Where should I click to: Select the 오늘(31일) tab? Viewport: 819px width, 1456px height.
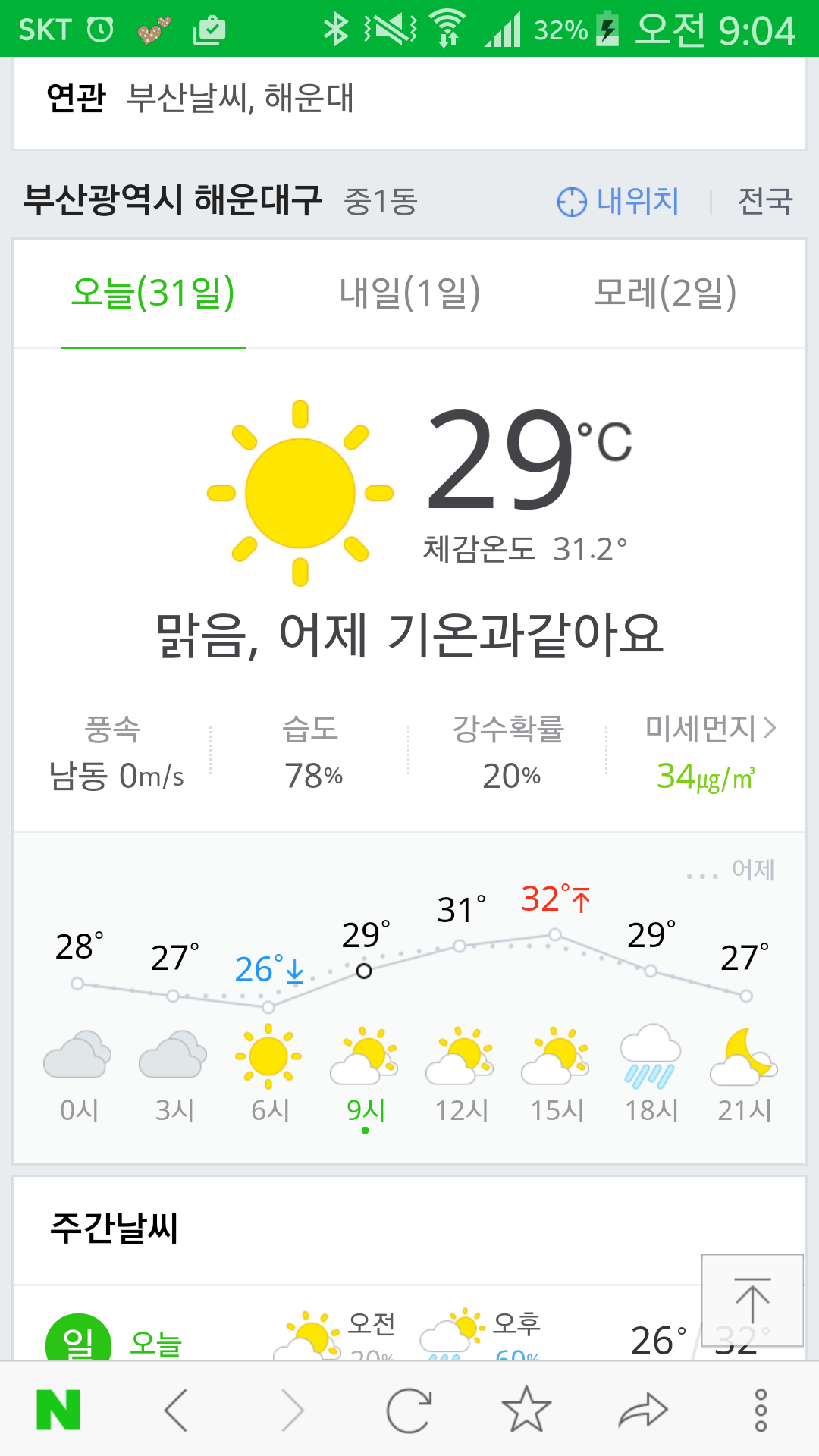[x=153, y=293]
